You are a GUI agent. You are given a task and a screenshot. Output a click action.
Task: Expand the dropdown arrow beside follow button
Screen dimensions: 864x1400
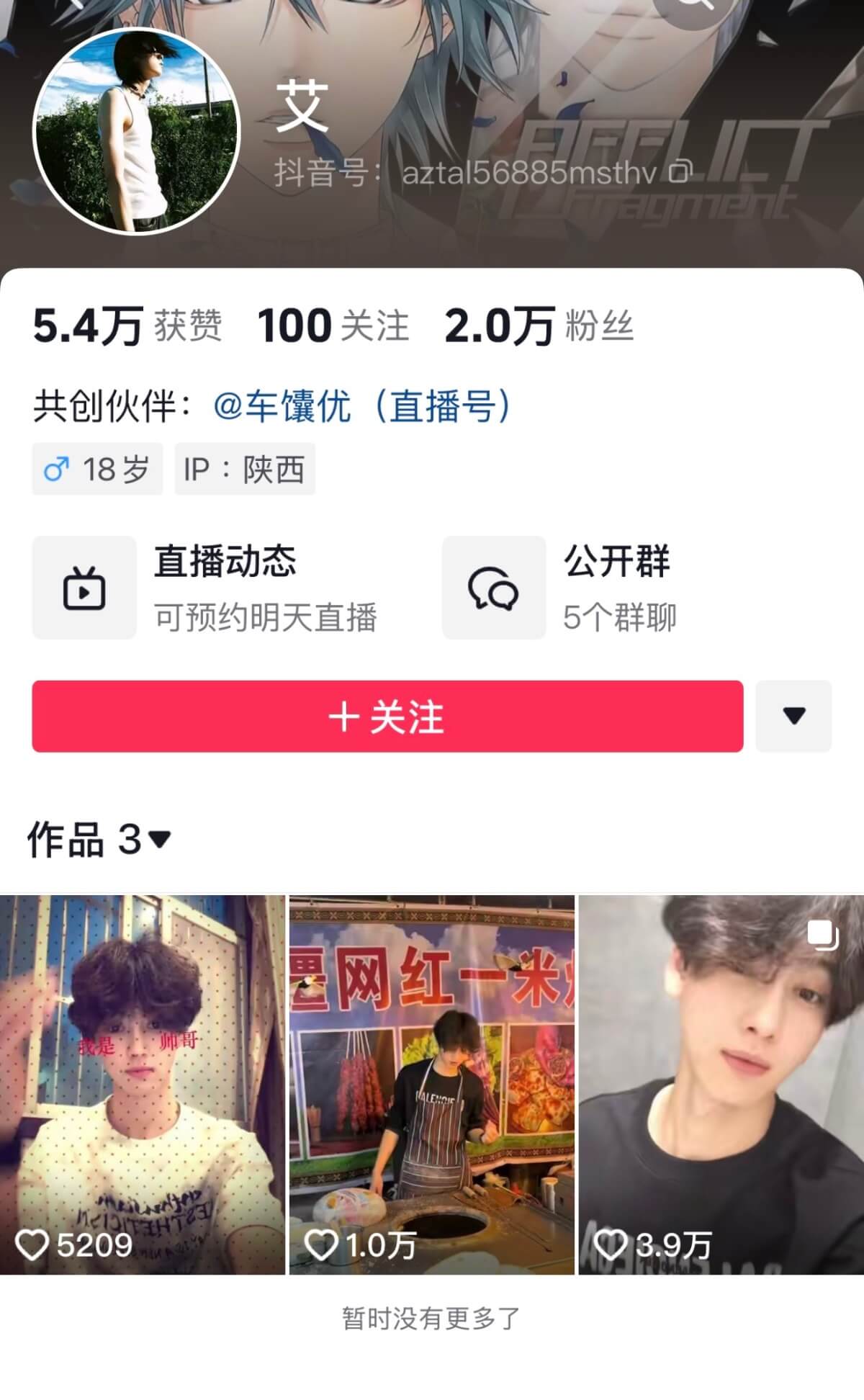coord(793,717)
